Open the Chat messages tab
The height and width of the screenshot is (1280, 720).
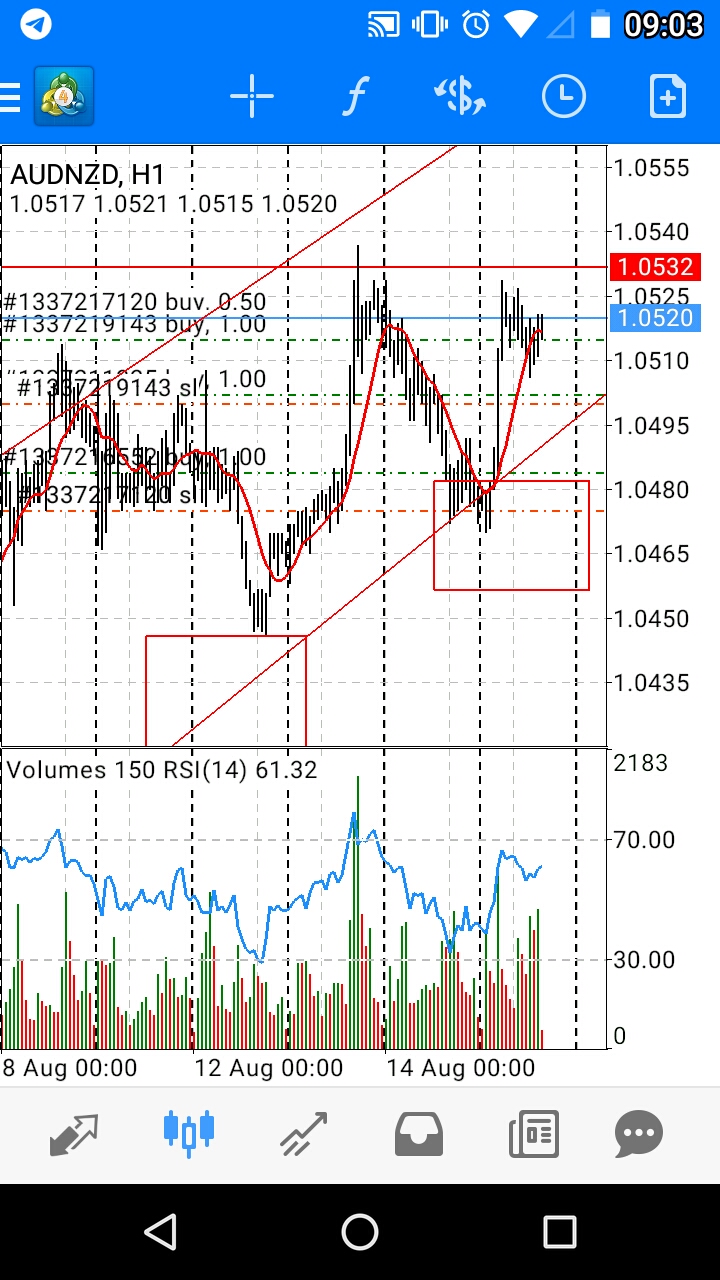639,1134
